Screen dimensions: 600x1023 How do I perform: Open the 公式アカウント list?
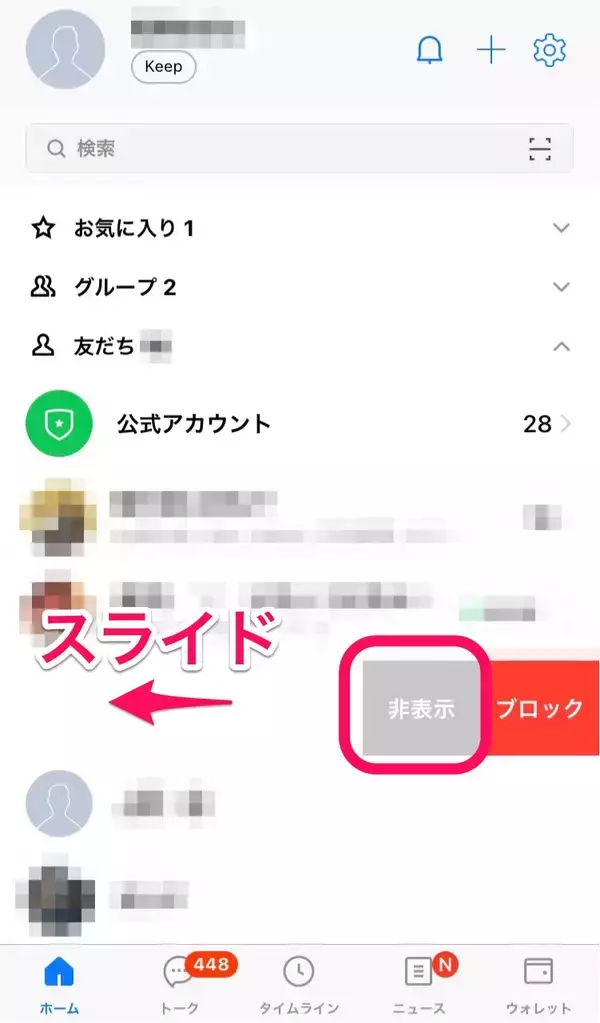click(300, 424)
